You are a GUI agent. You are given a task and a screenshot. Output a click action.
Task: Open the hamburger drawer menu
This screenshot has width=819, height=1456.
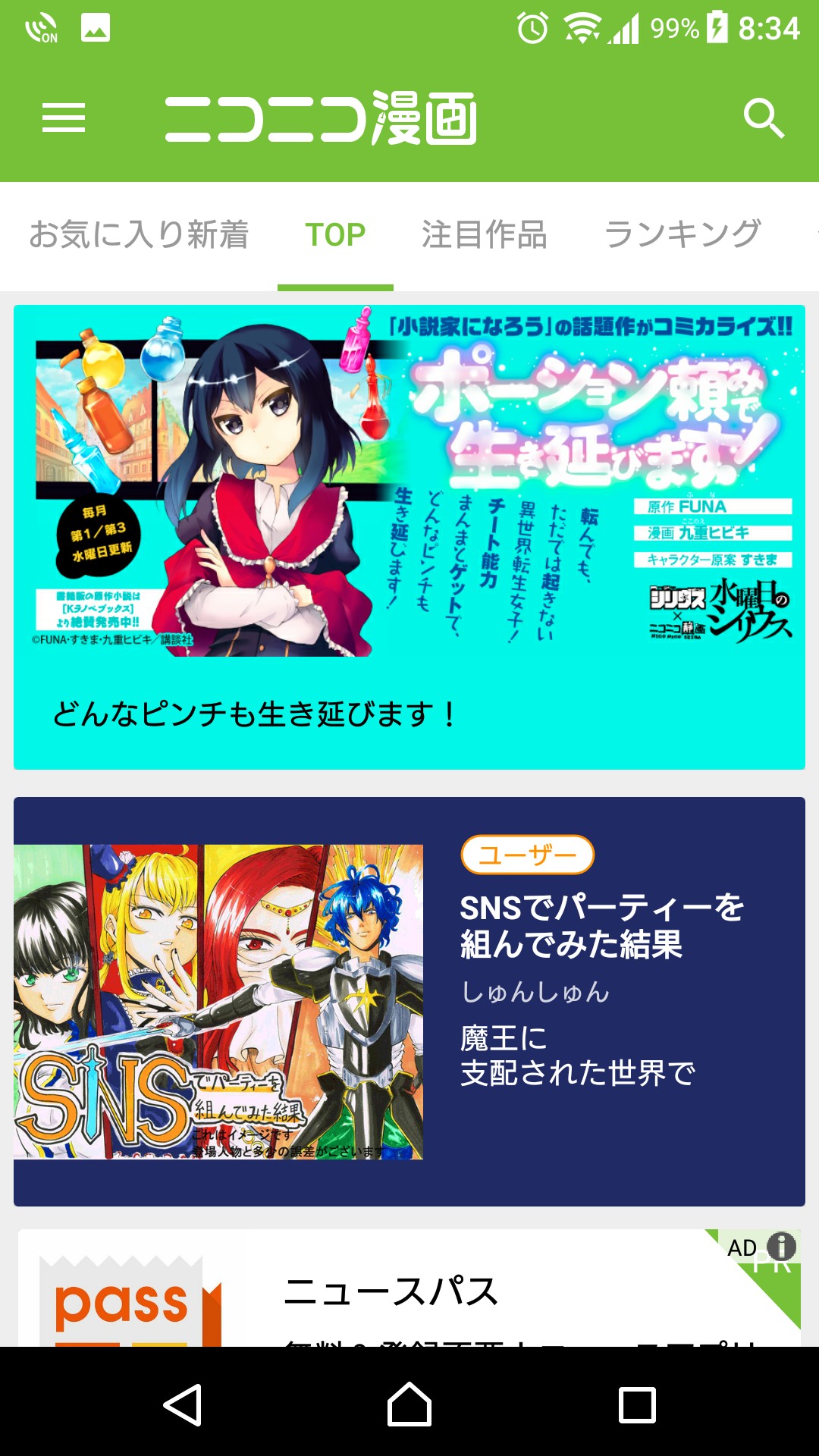pos(64,118)
